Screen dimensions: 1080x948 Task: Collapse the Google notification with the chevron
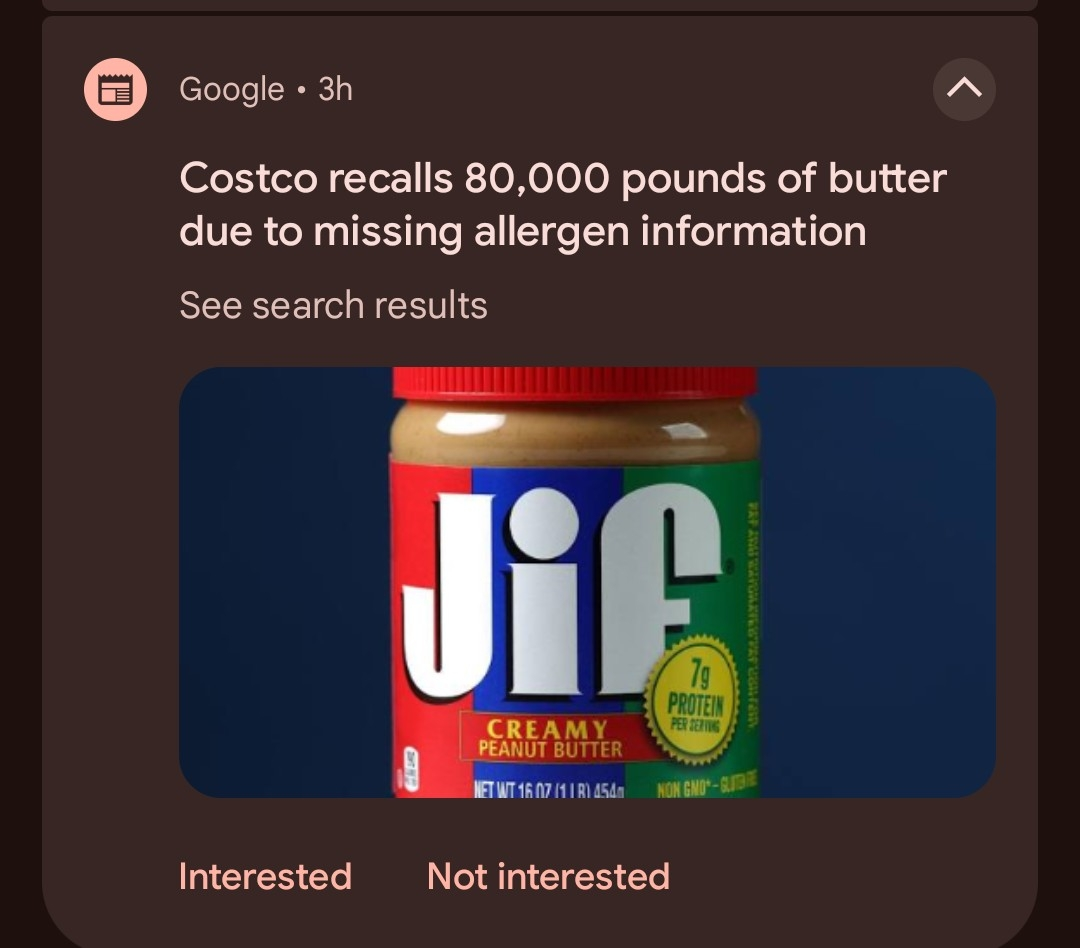pos(964,90)
